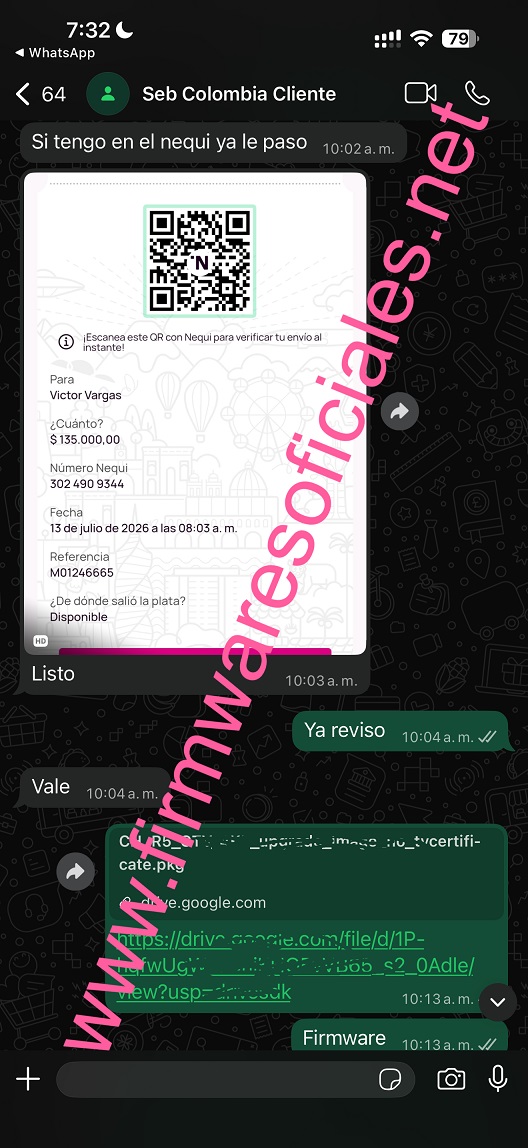Viewport: 528px width, 1148px height.
Task: Open the attachment plus menu
Action: pos(28,1079)
